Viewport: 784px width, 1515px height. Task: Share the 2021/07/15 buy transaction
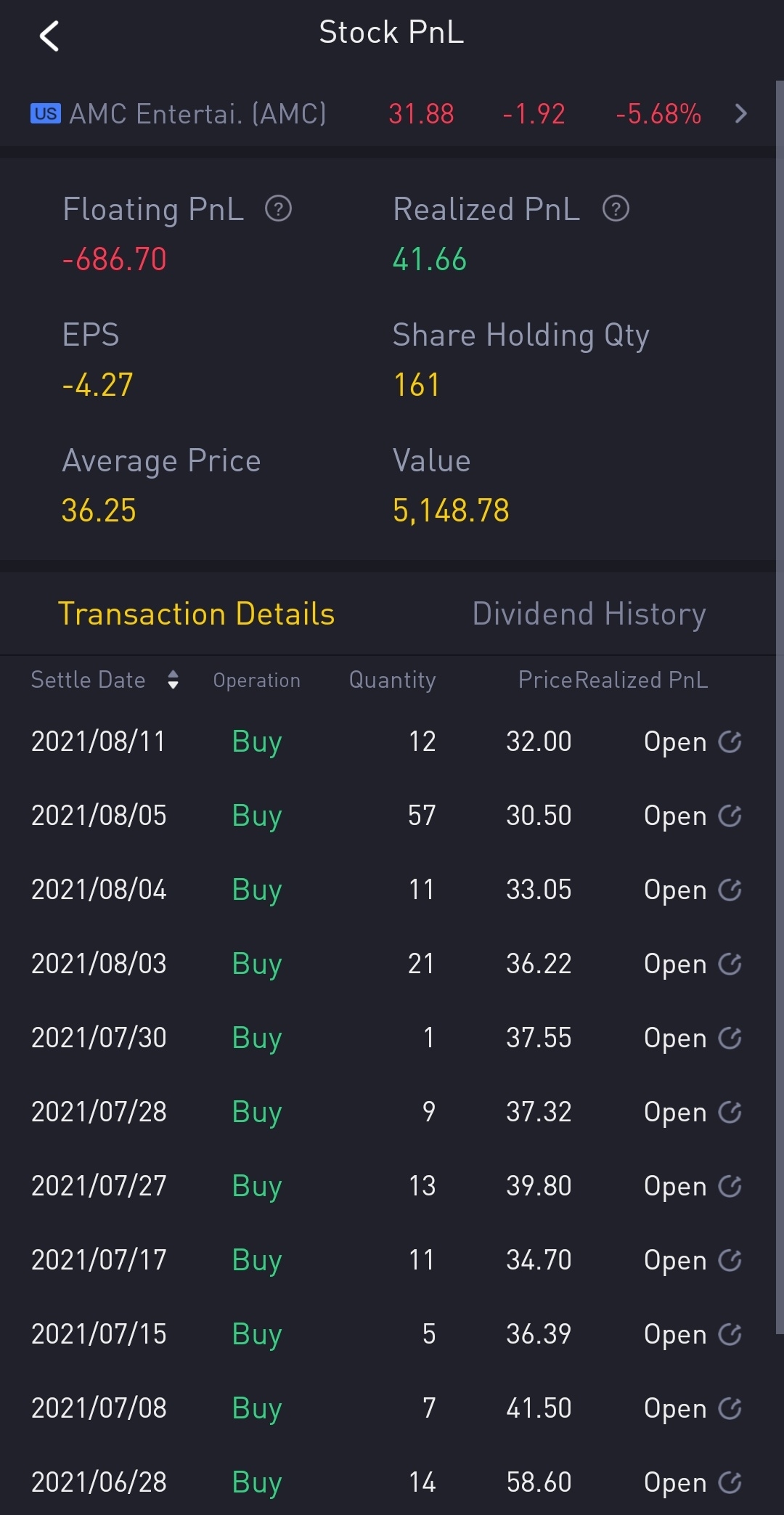tap(730, 1334)
